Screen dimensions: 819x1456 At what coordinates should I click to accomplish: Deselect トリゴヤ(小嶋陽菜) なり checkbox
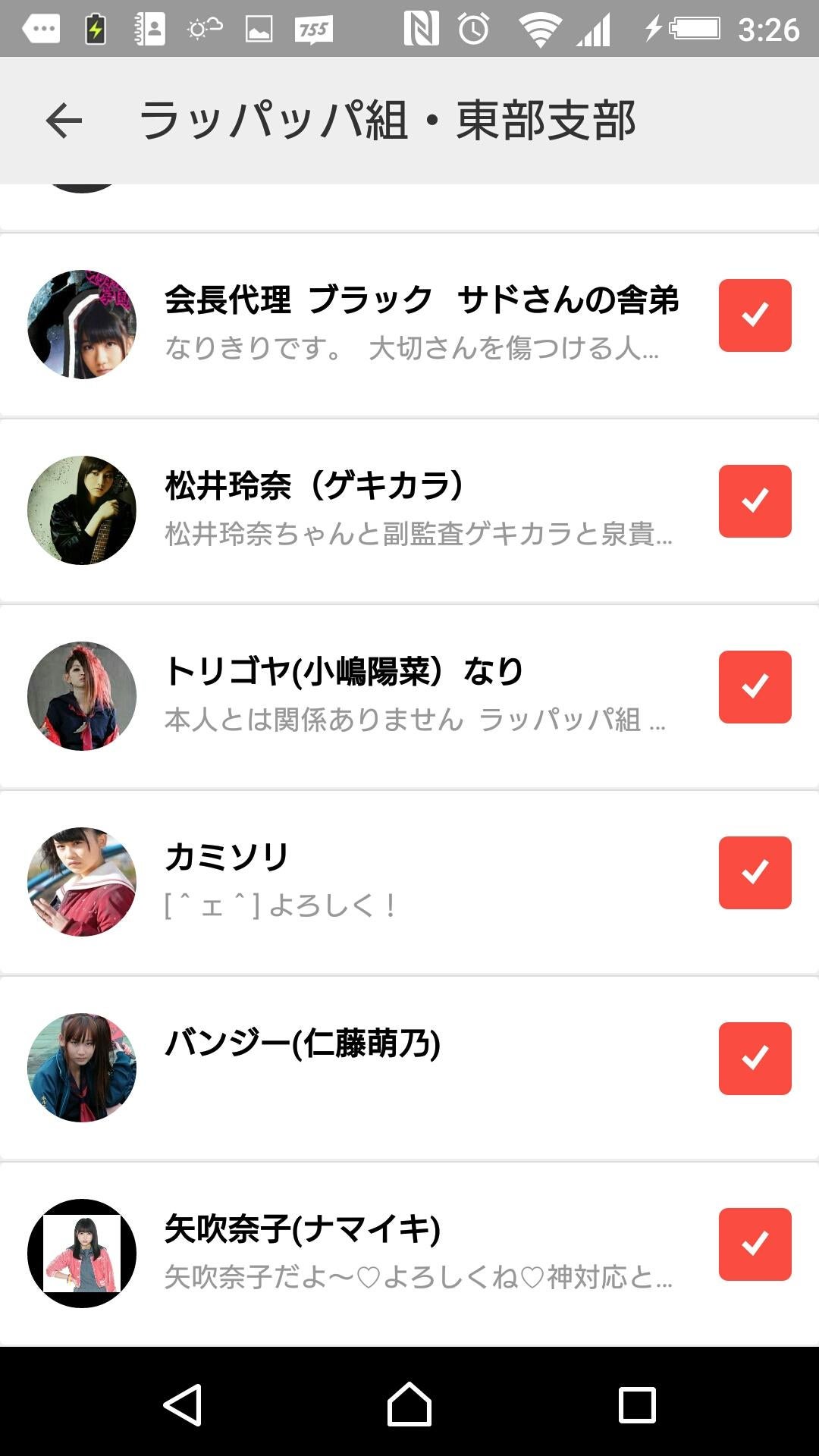pos(755,687)
